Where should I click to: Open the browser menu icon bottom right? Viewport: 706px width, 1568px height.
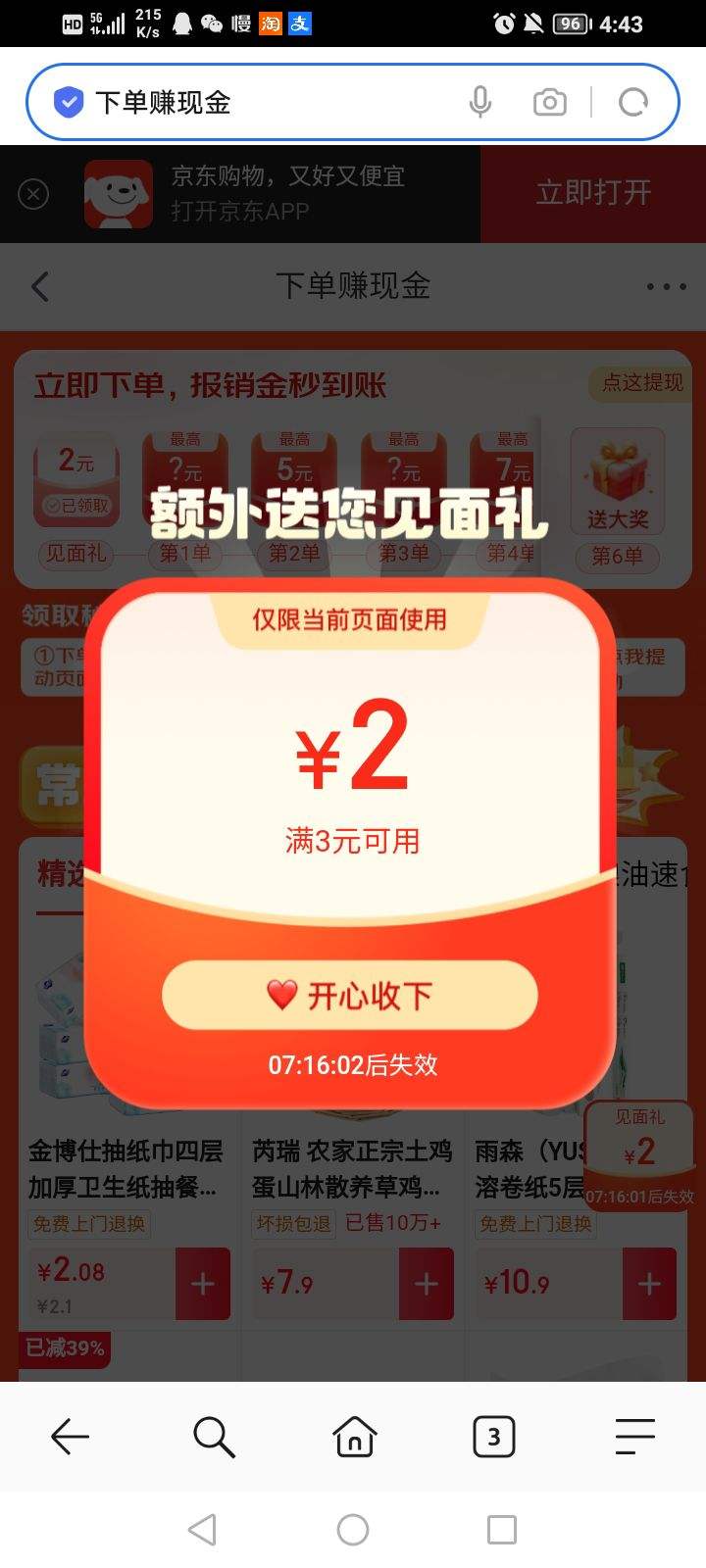click(635, 1437)
